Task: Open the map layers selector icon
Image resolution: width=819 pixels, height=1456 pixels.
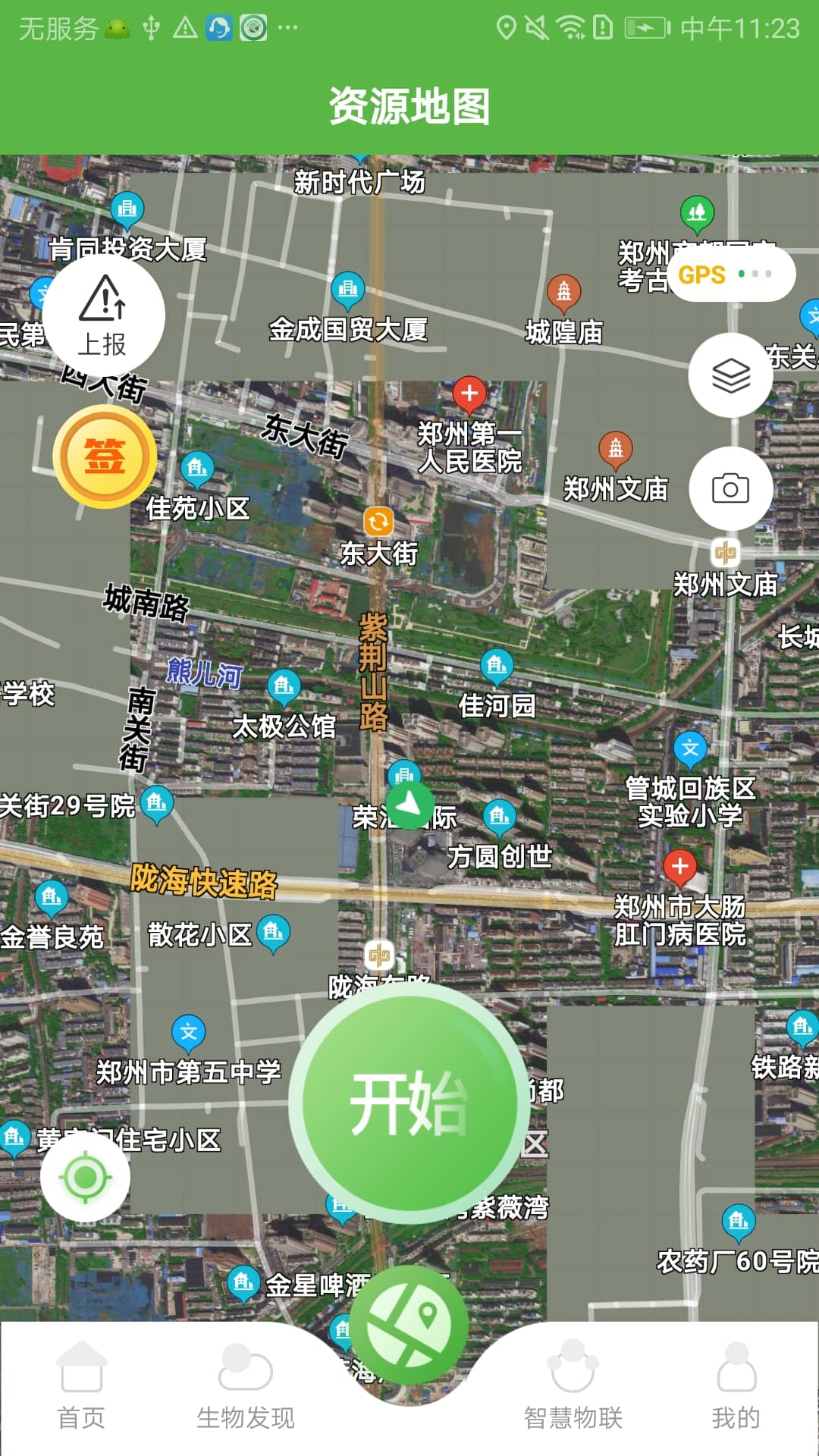Action: pos(730,375)
